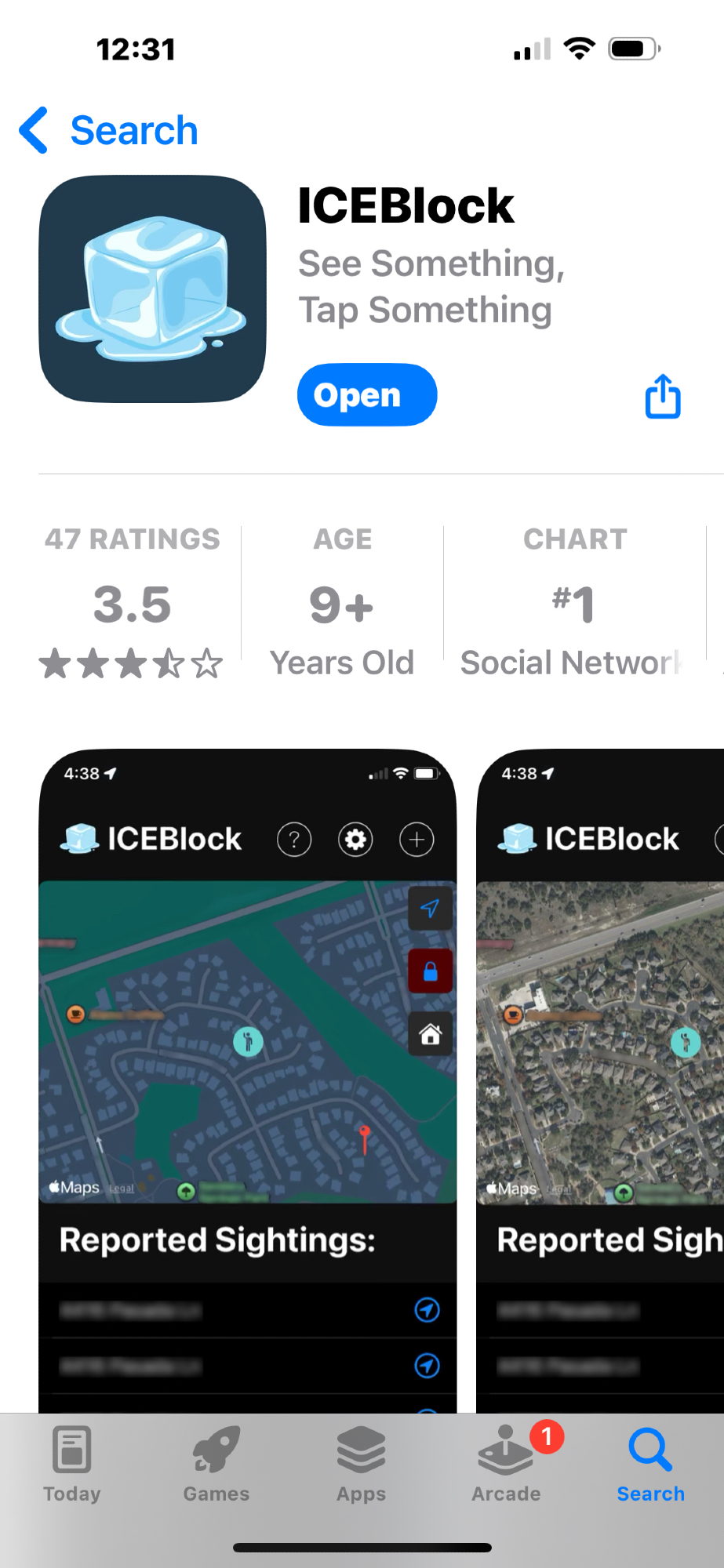Open the #1 Social Networking chart

coord(574,602)
